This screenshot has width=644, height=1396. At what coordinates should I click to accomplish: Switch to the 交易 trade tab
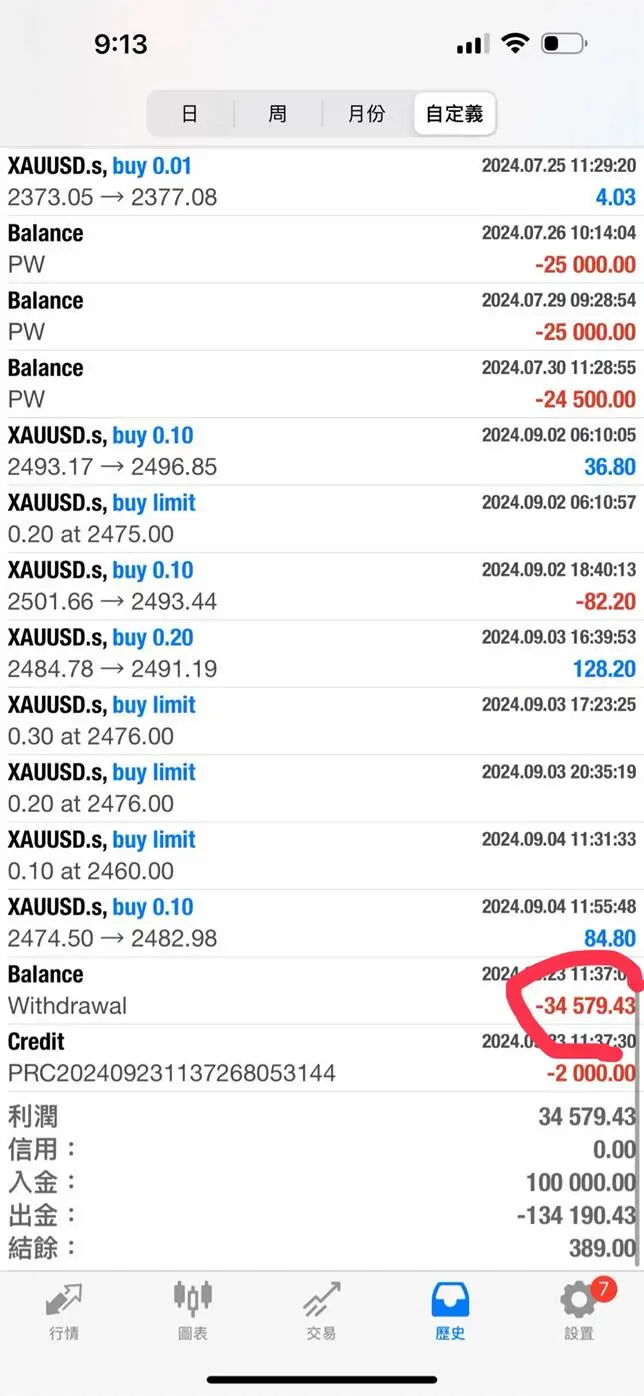click(x=321, y=1311)
